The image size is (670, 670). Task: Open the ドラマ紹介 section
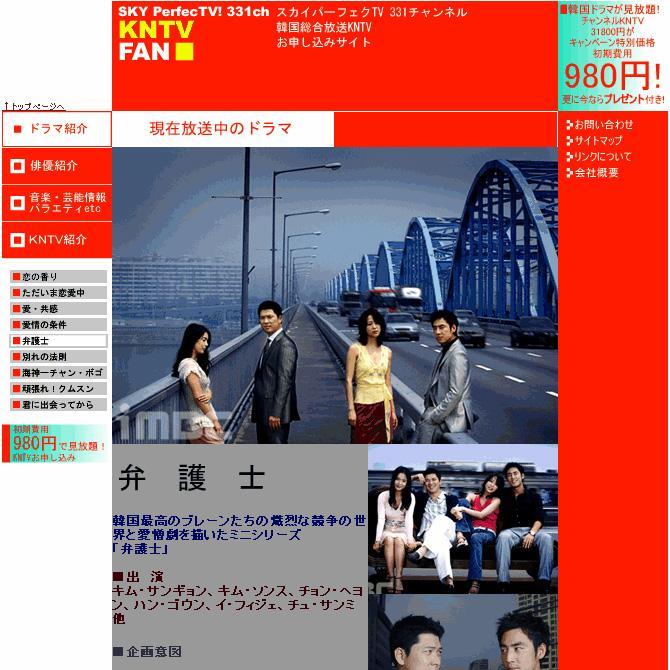(x=56, y=129)
